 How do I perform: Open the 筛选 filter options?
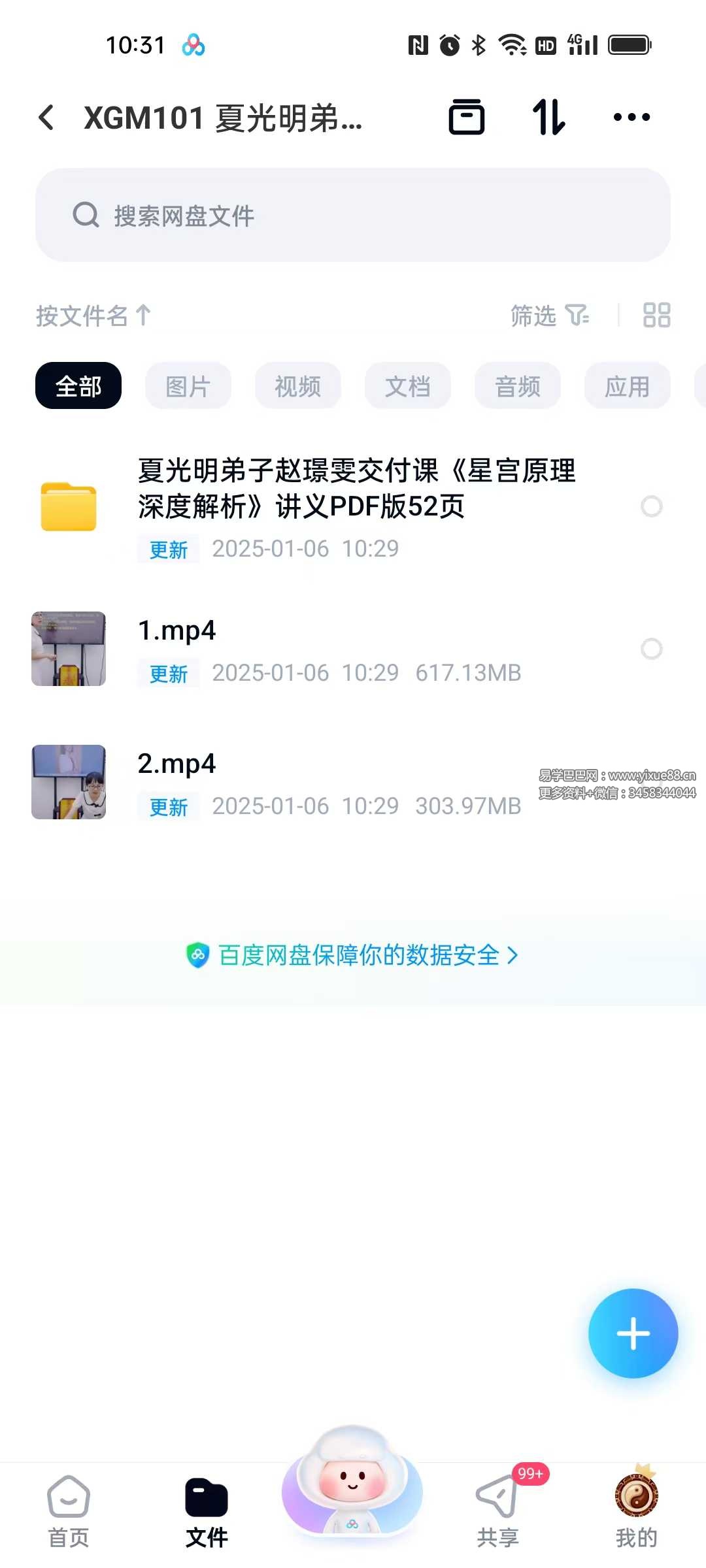[x=549, y=316]
